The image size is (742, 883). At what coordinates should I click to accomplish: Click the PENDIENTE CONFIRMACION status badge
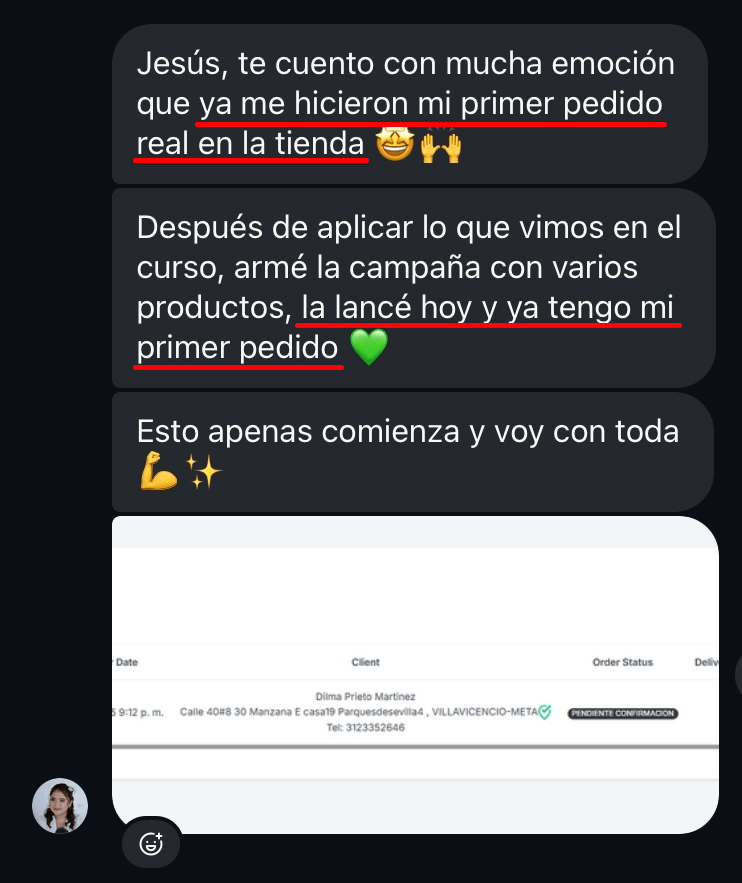pyautogui.click(x=623, y=713)
